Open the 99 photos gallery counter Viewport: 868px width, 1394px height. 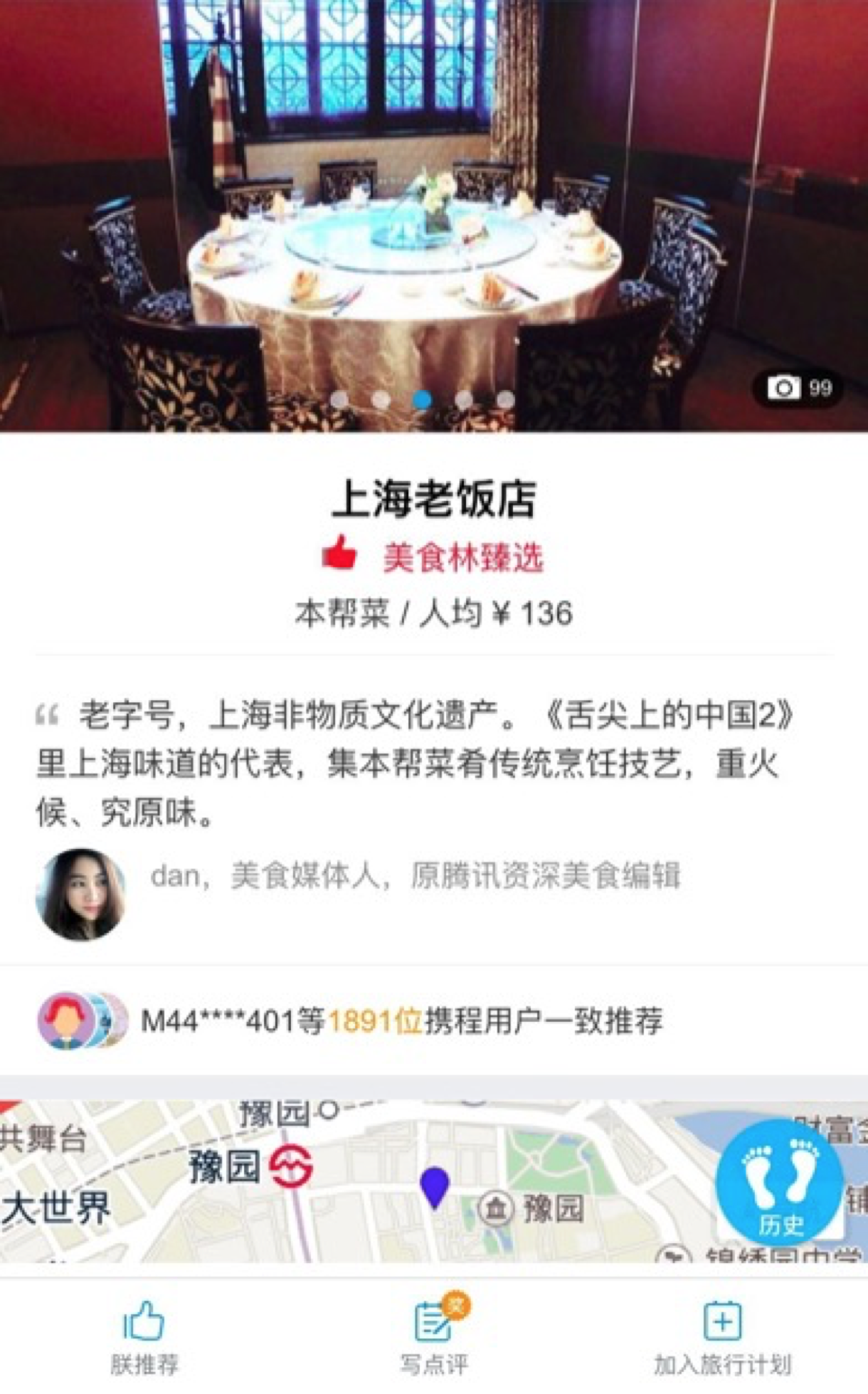click(x=799, y=388)
